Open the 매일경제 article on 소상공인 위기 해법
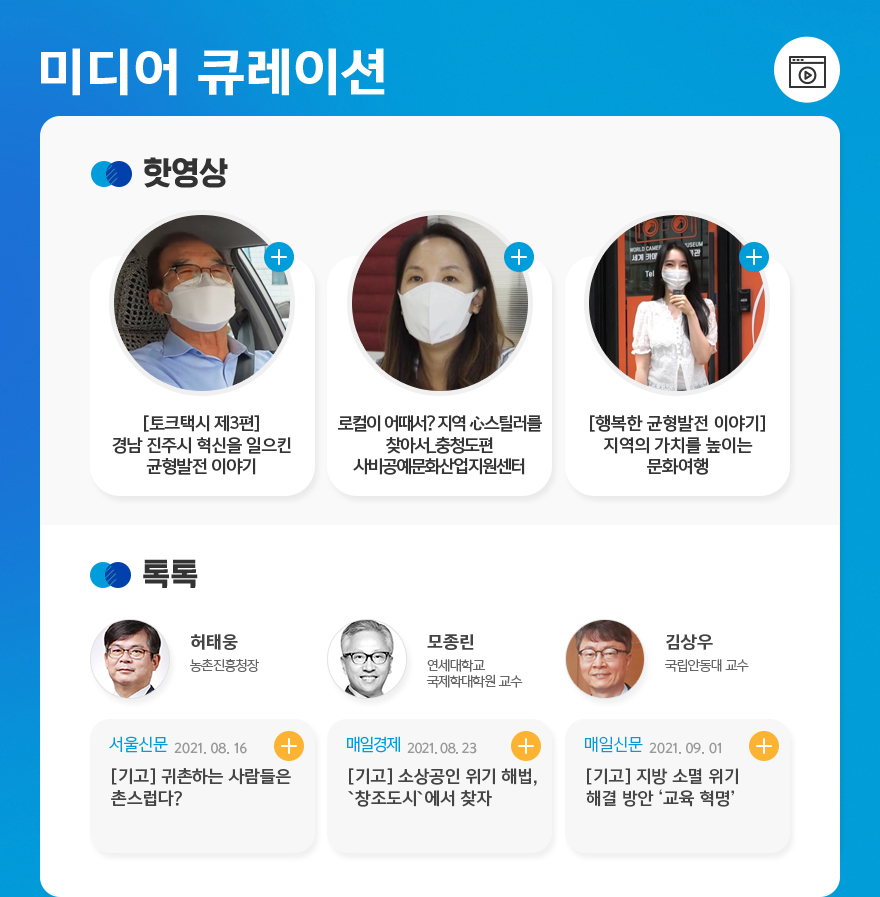The width and height of the screenshot is (880, 897). [x=440, y=788]
